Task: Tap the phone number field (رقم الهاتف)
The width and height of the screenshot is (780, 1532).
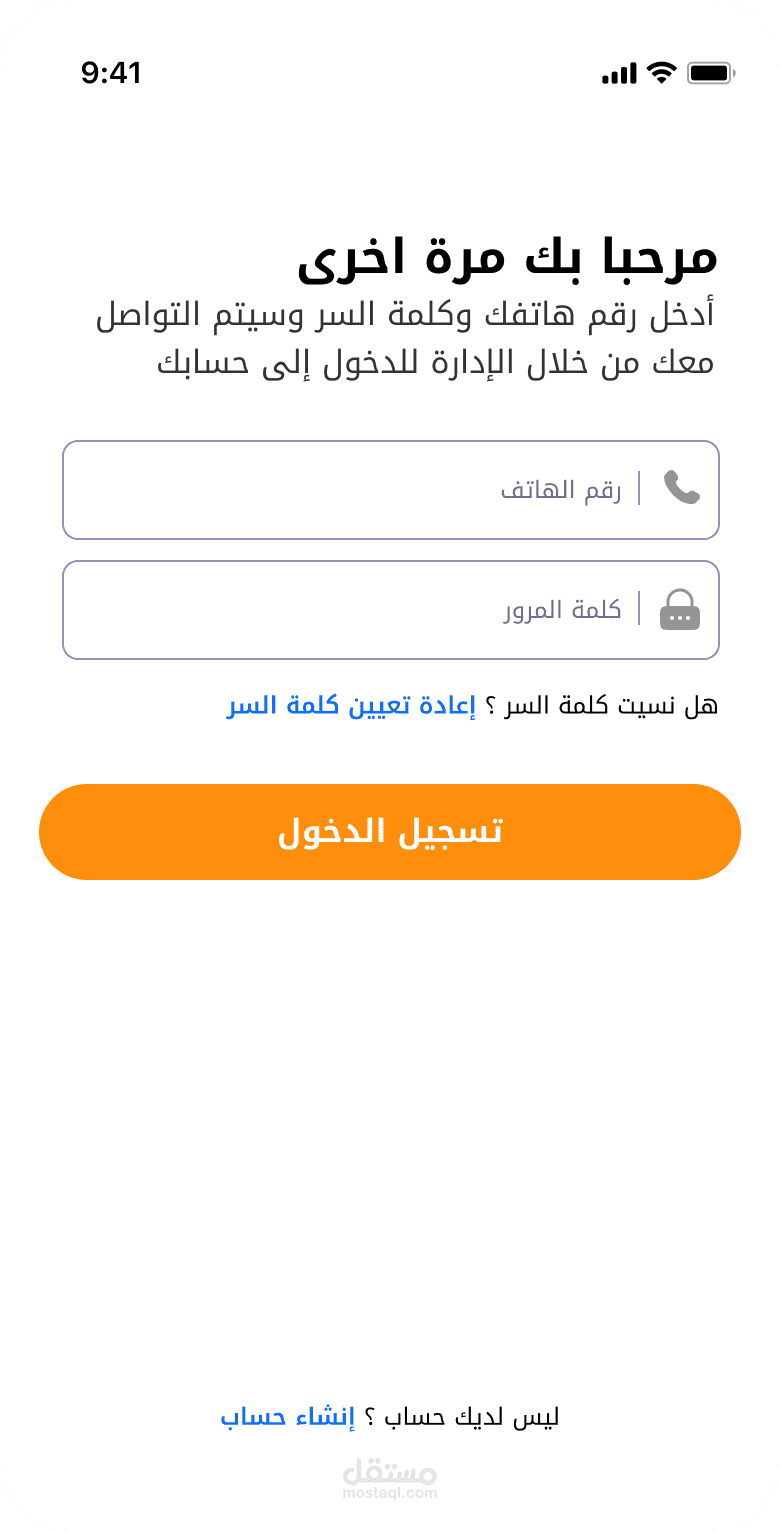Action: pyautogui.click(x=391, y=490)
